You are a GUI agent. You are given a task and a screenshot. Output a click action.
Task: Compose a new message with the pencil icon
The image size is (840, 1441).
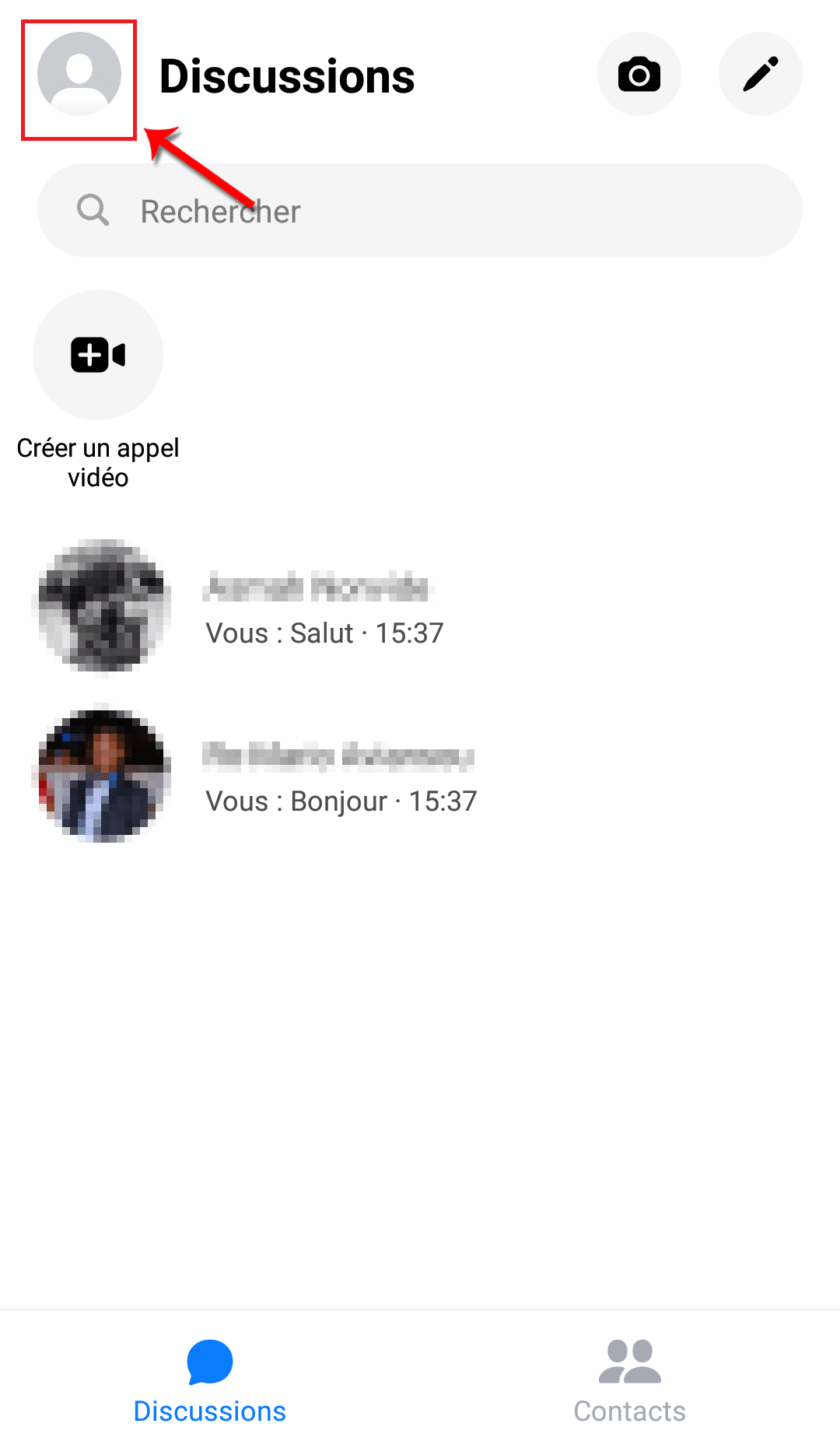click(x=761, y=75)
